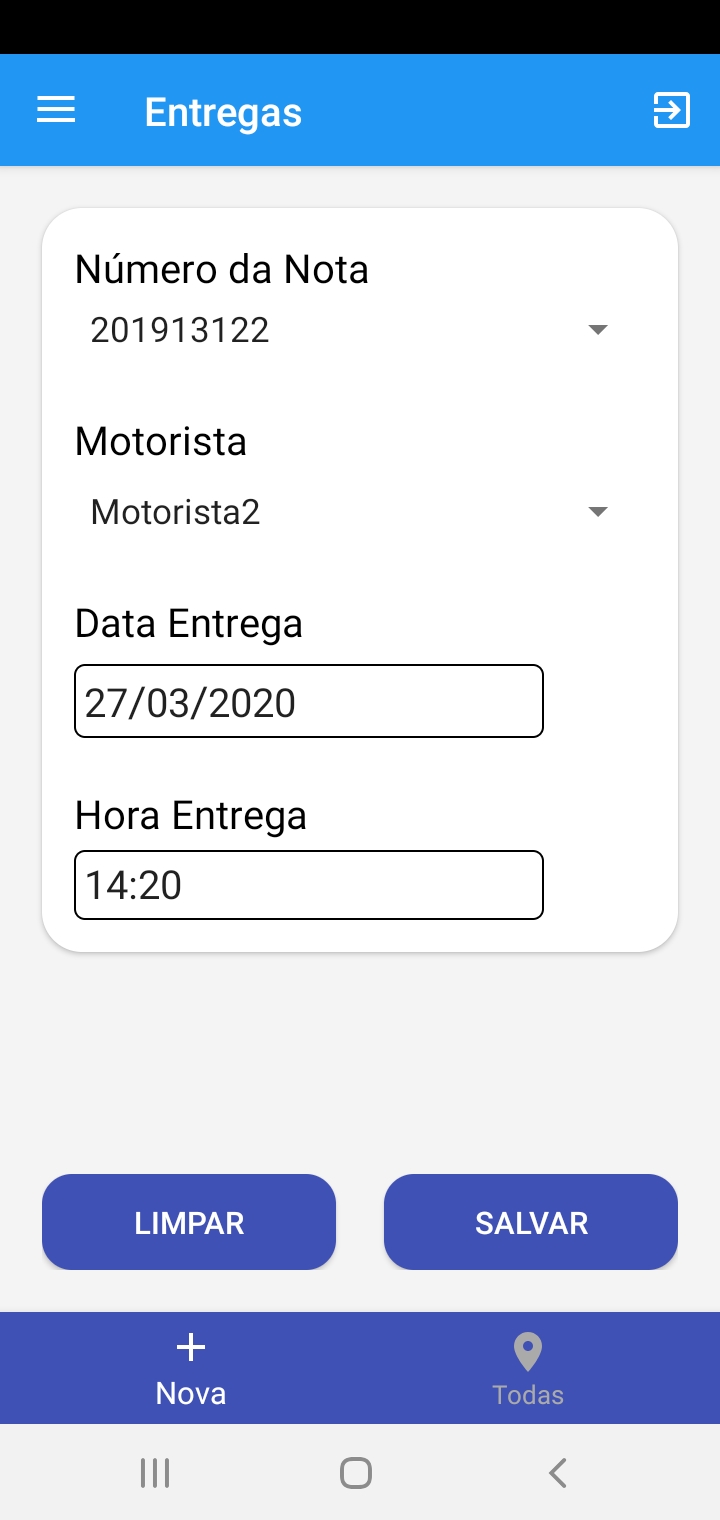Open the hamburger navigation menu
The height and width of the screenshot is (1520, 720).
(56, 110)
